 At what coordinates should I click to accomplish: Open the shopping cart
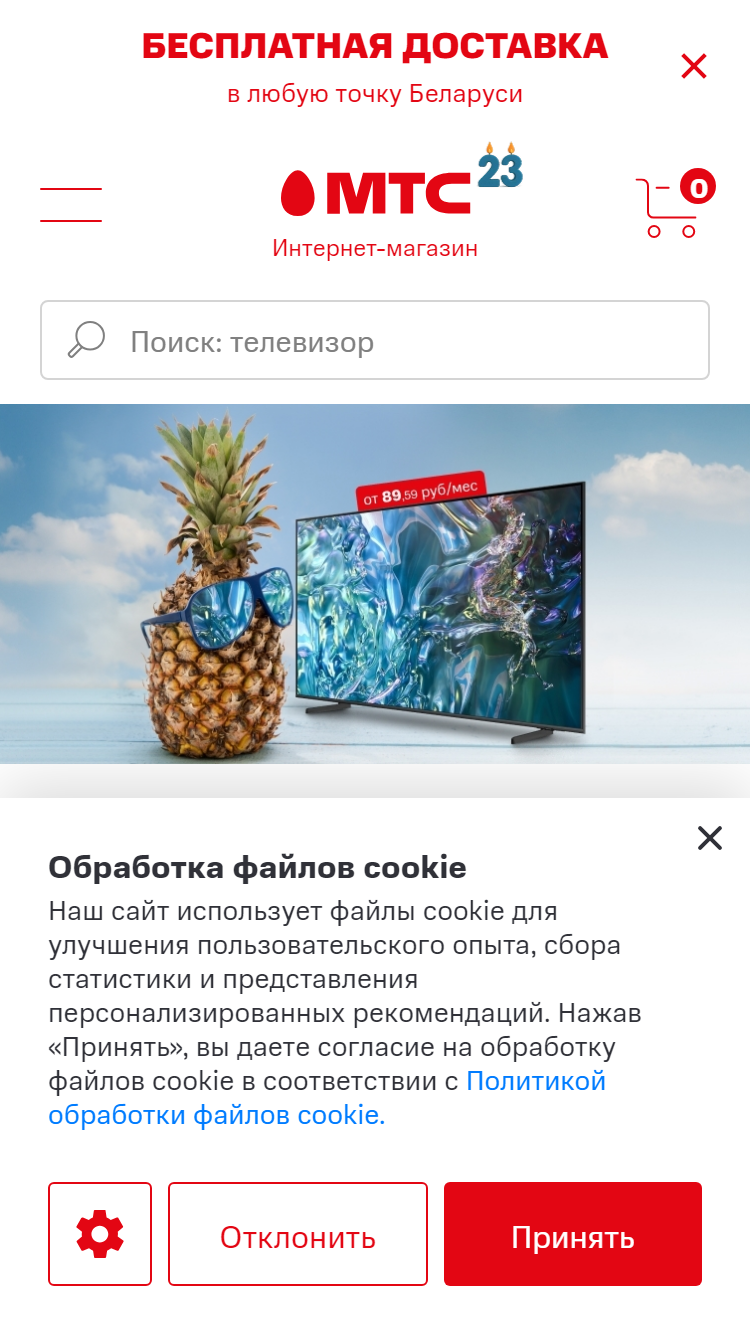(675, 204)
